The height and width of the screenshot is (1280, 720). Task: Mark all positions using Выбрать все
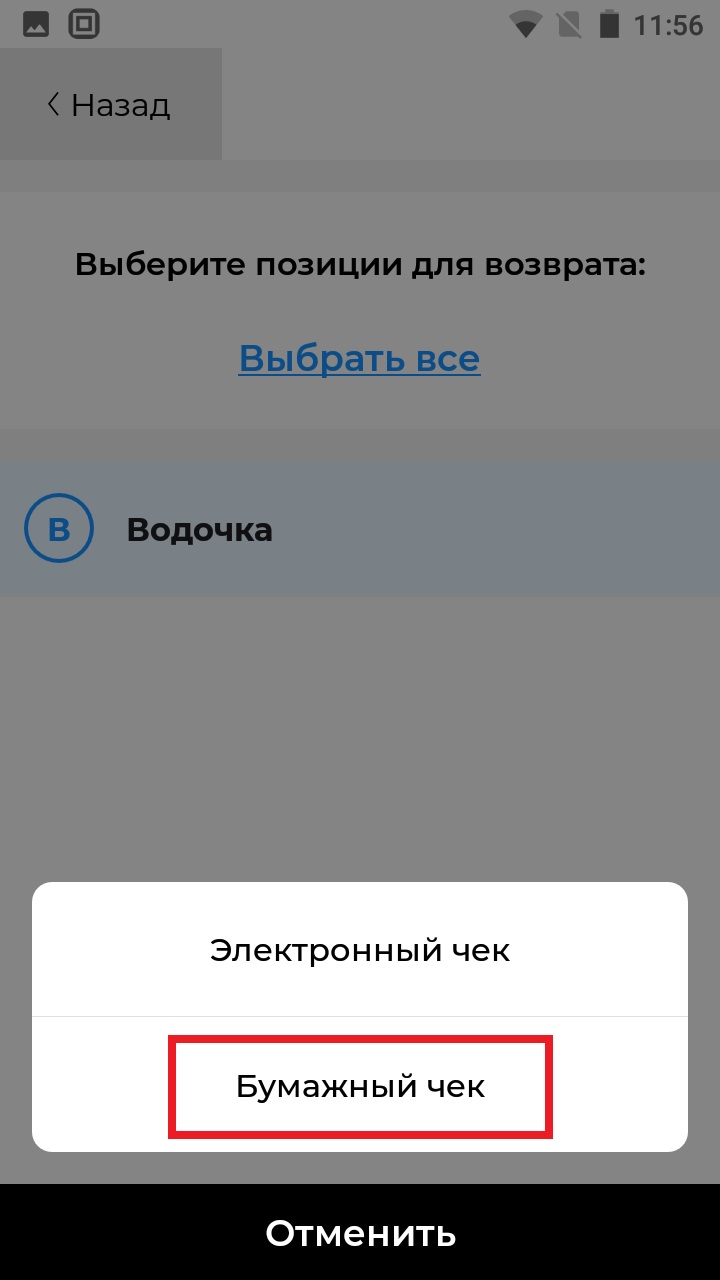point(359,357)
